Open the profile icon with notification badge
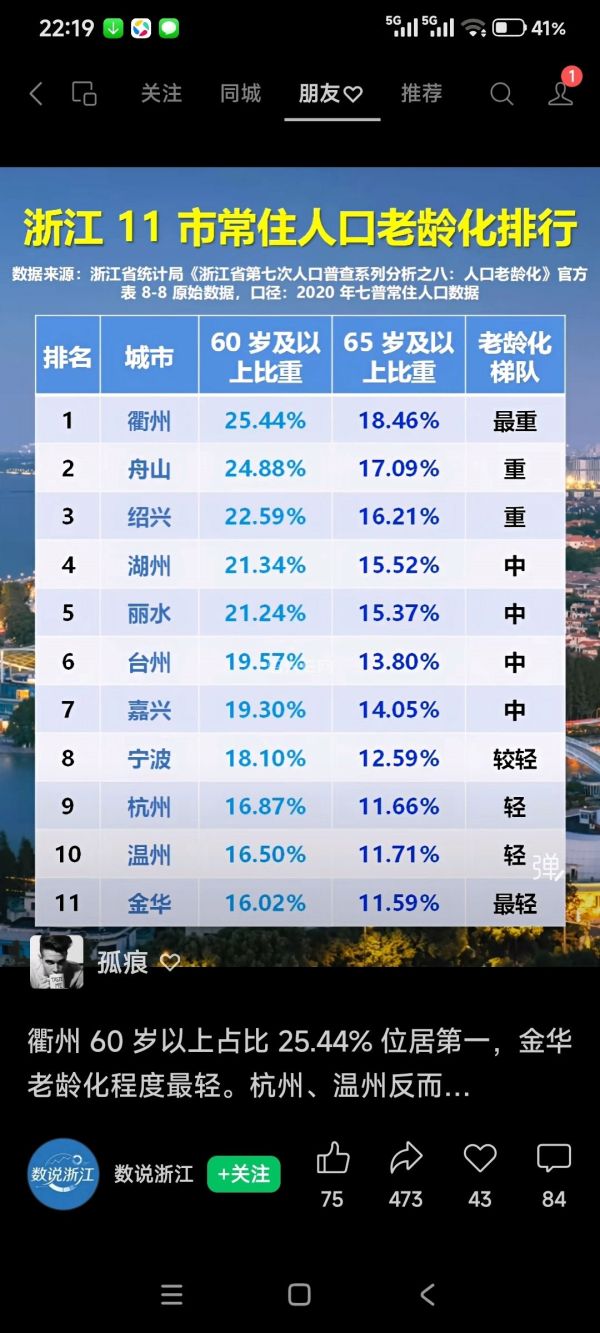 [561, 92]
